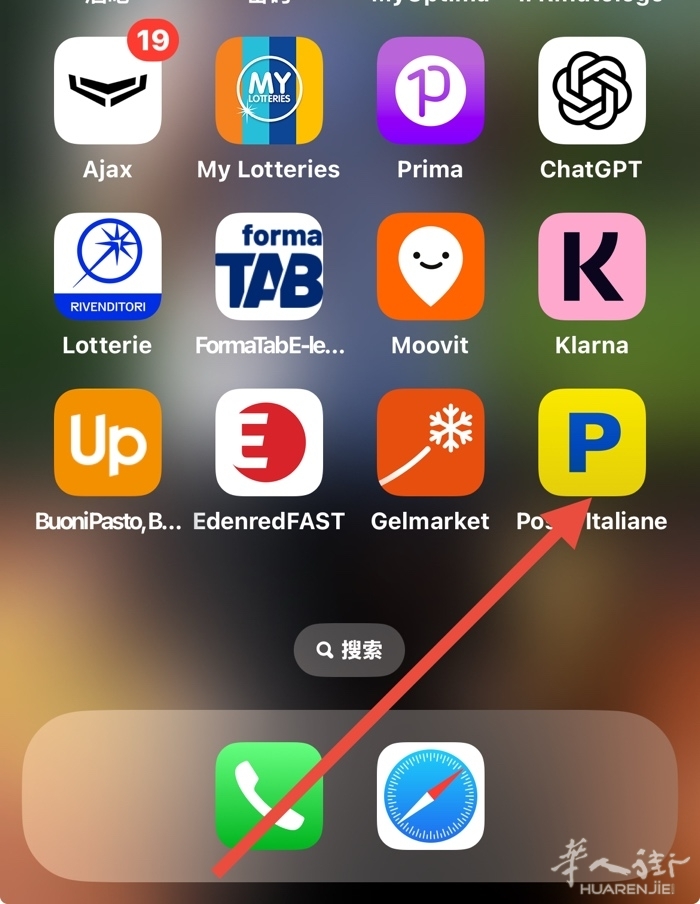Launch My Lotteries app
The image size is (700, 904).
tap(269, 91)
